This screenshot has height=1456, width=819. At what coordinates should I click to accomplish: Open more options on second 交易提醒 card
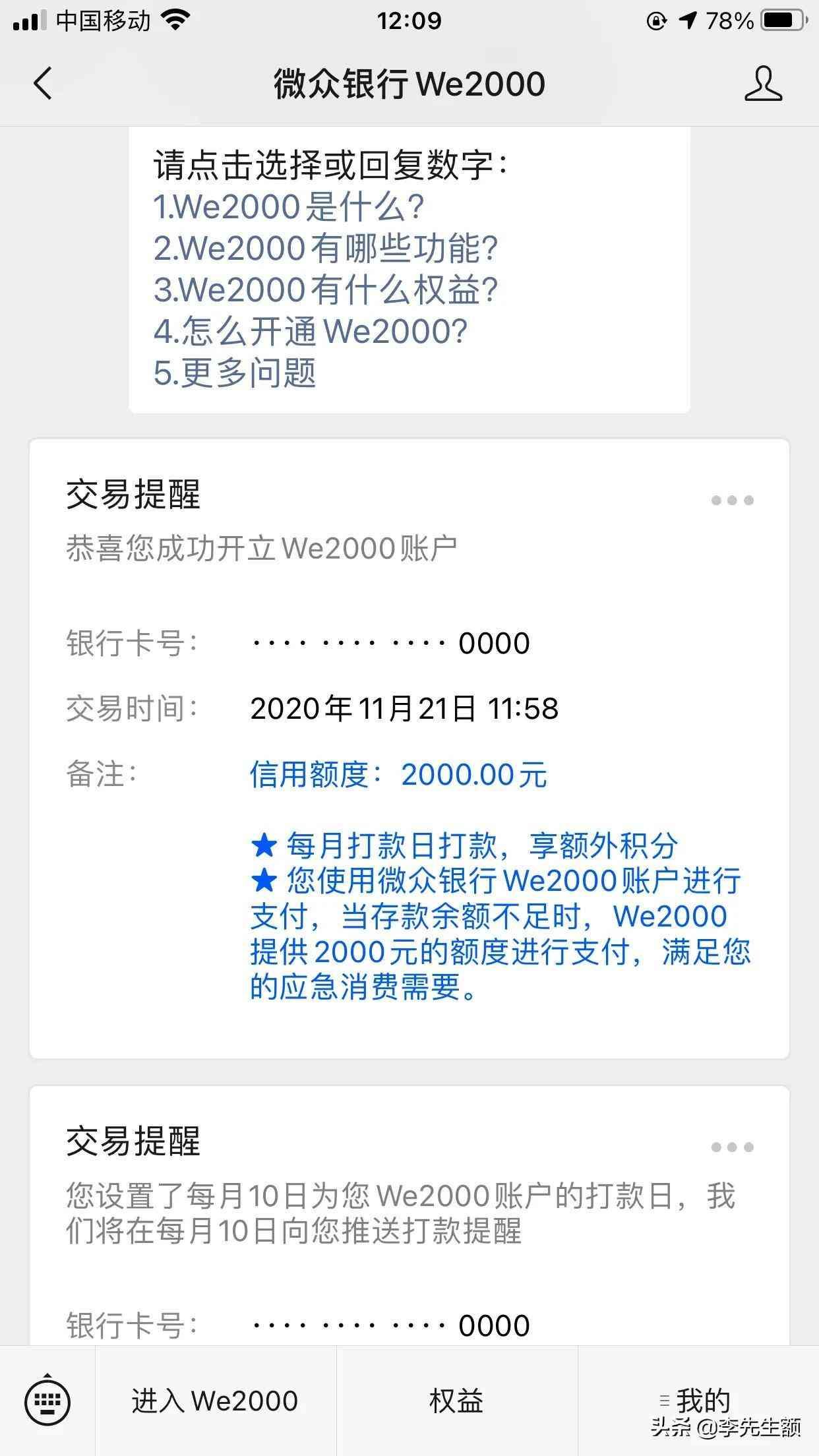[x=731, y=1147]
